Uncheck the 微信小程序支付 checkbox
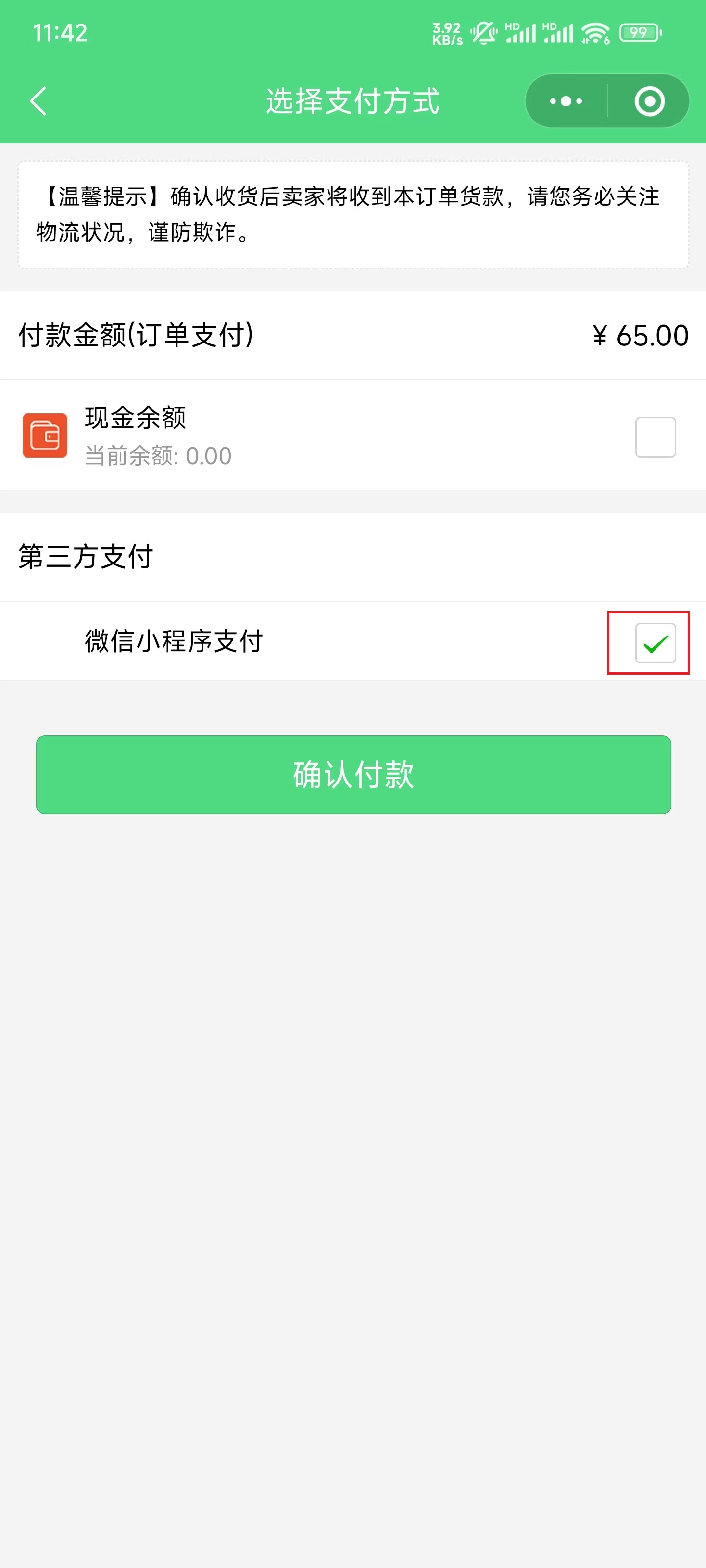 655,643
